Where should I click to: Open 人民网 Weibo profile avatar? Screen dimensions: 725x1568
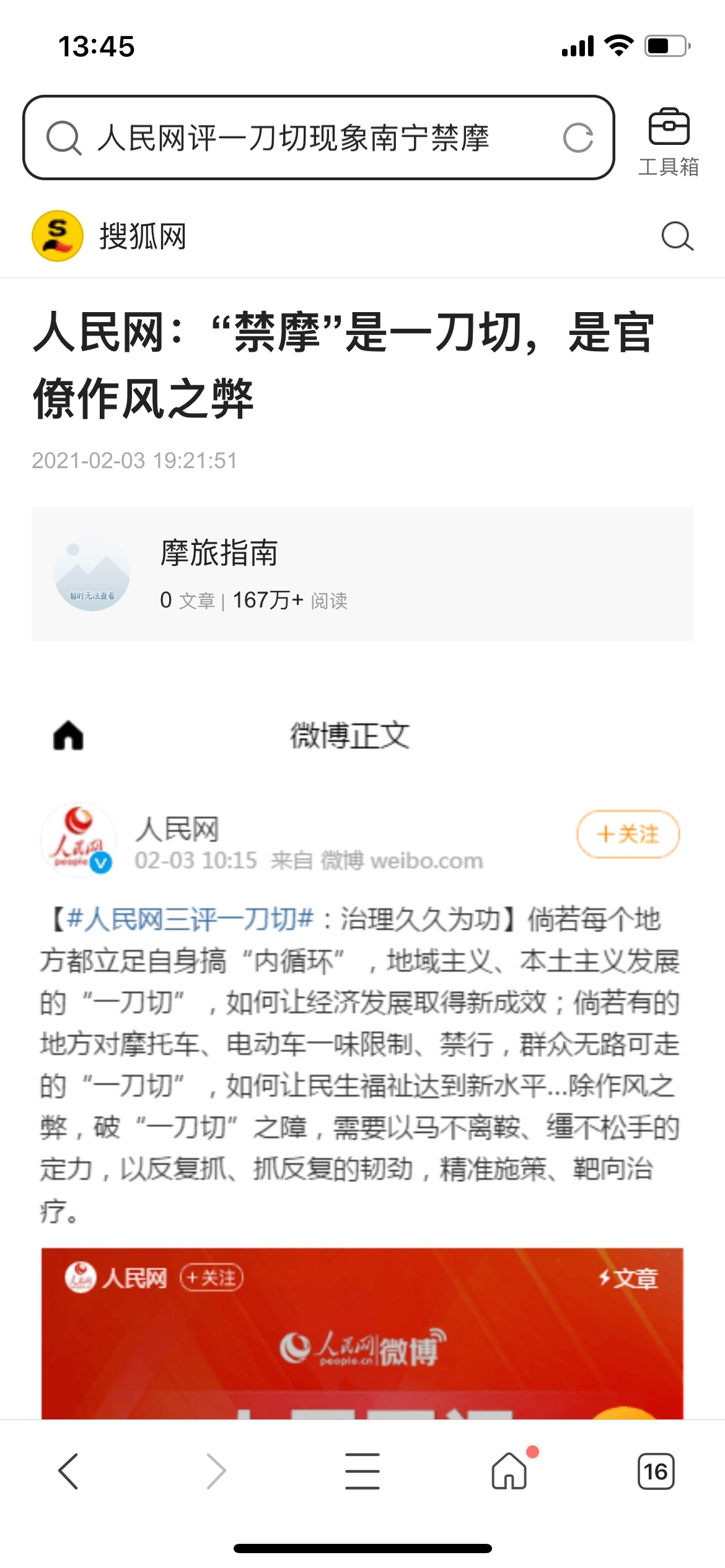78,839
